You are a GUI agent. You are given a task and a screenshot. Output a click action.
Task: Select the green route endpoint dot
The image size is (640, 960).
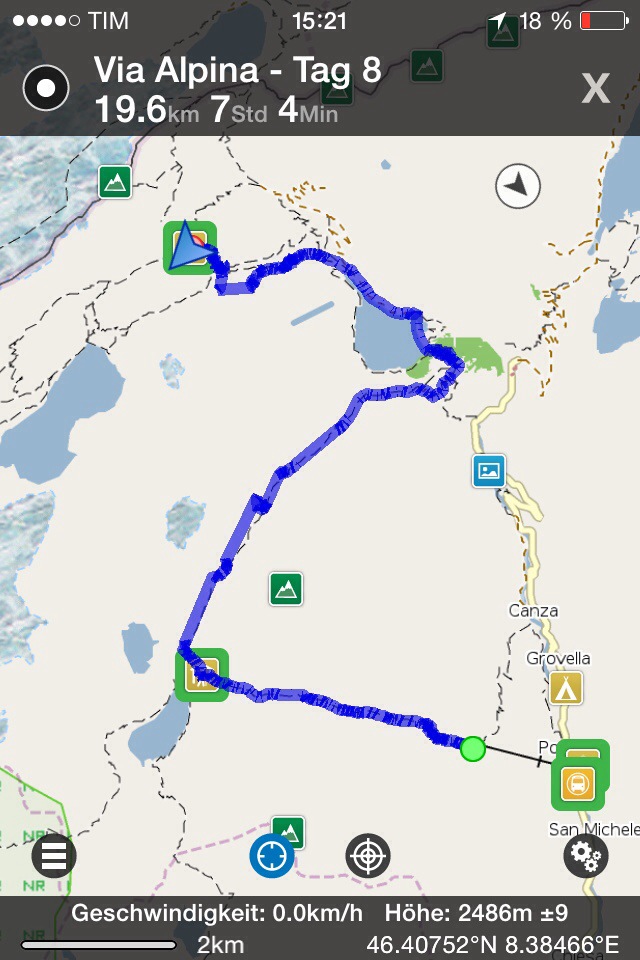(x=473, y=747)
